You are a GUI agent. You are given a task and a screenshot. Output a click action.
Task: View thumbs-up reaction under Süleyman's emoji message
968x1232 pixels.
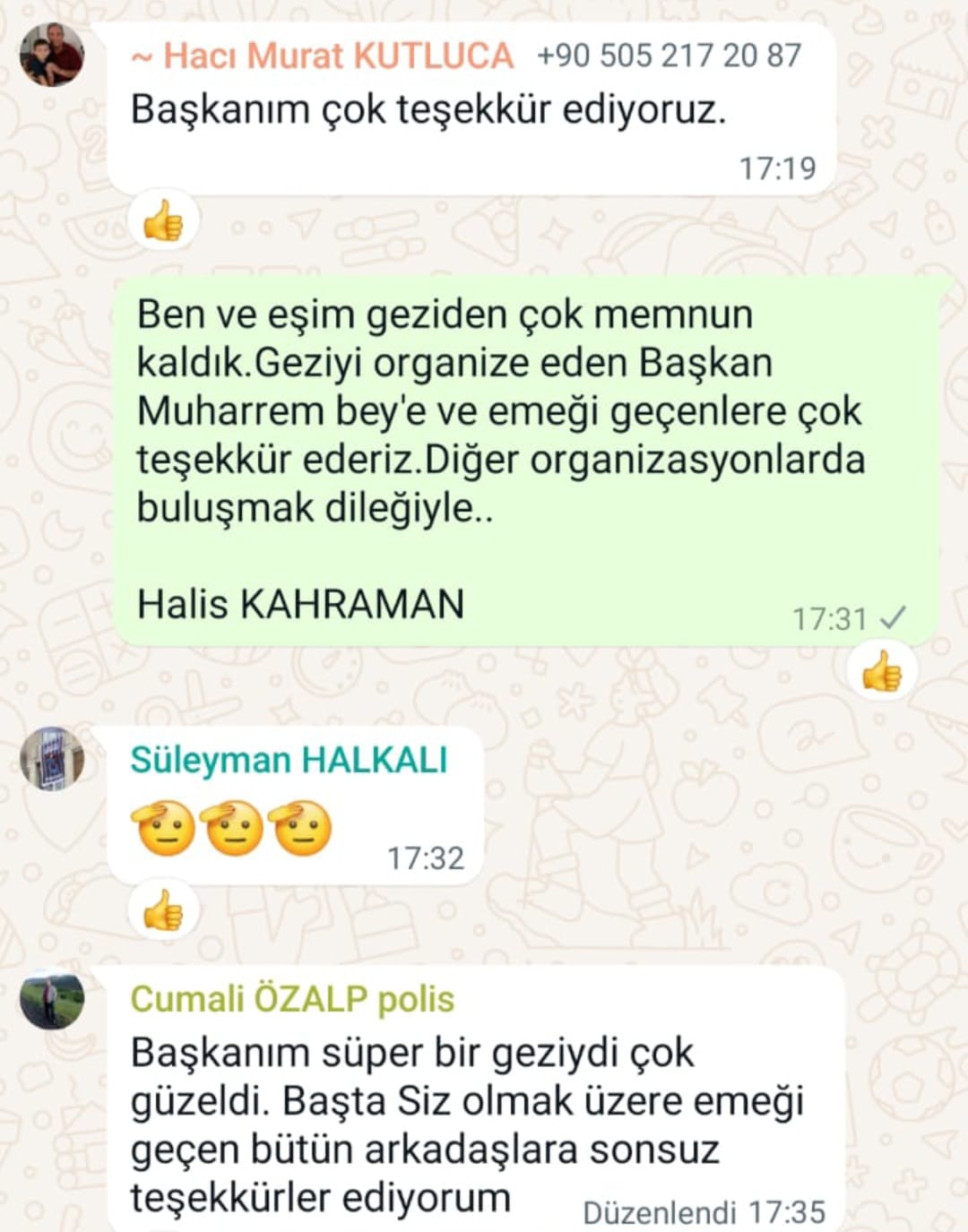tap(163, 911)
